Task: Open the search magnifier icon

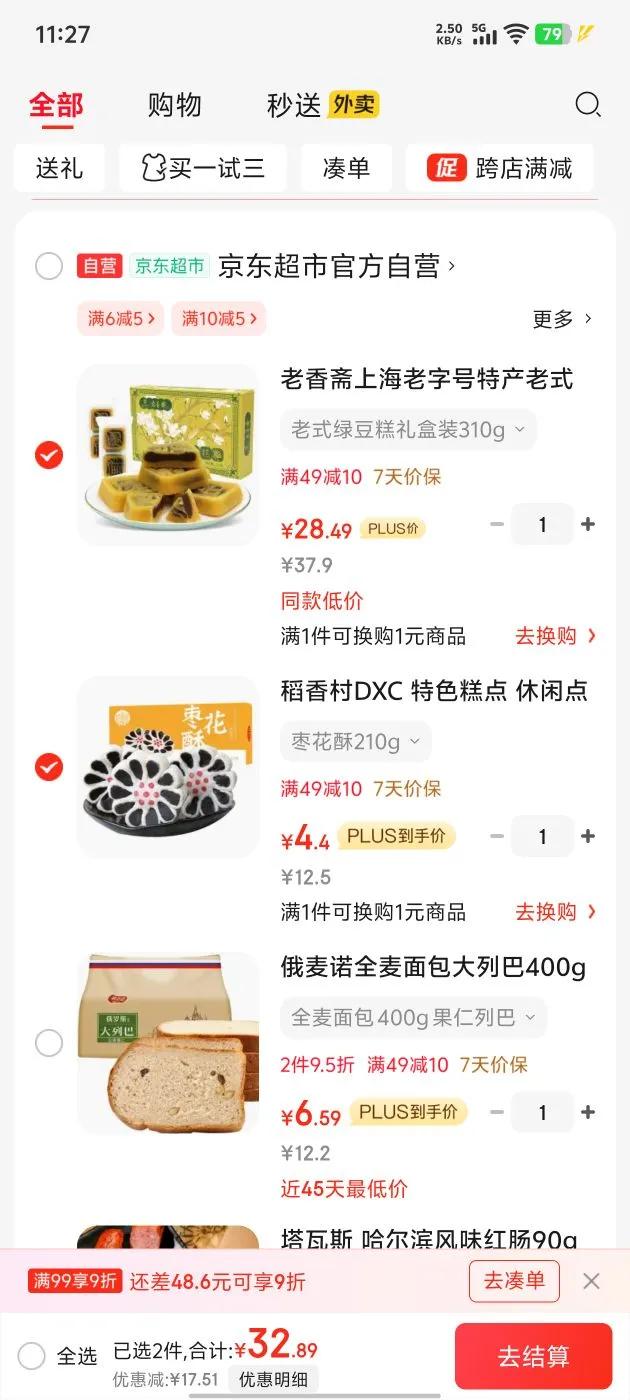Action: click(x=588, y=105)
